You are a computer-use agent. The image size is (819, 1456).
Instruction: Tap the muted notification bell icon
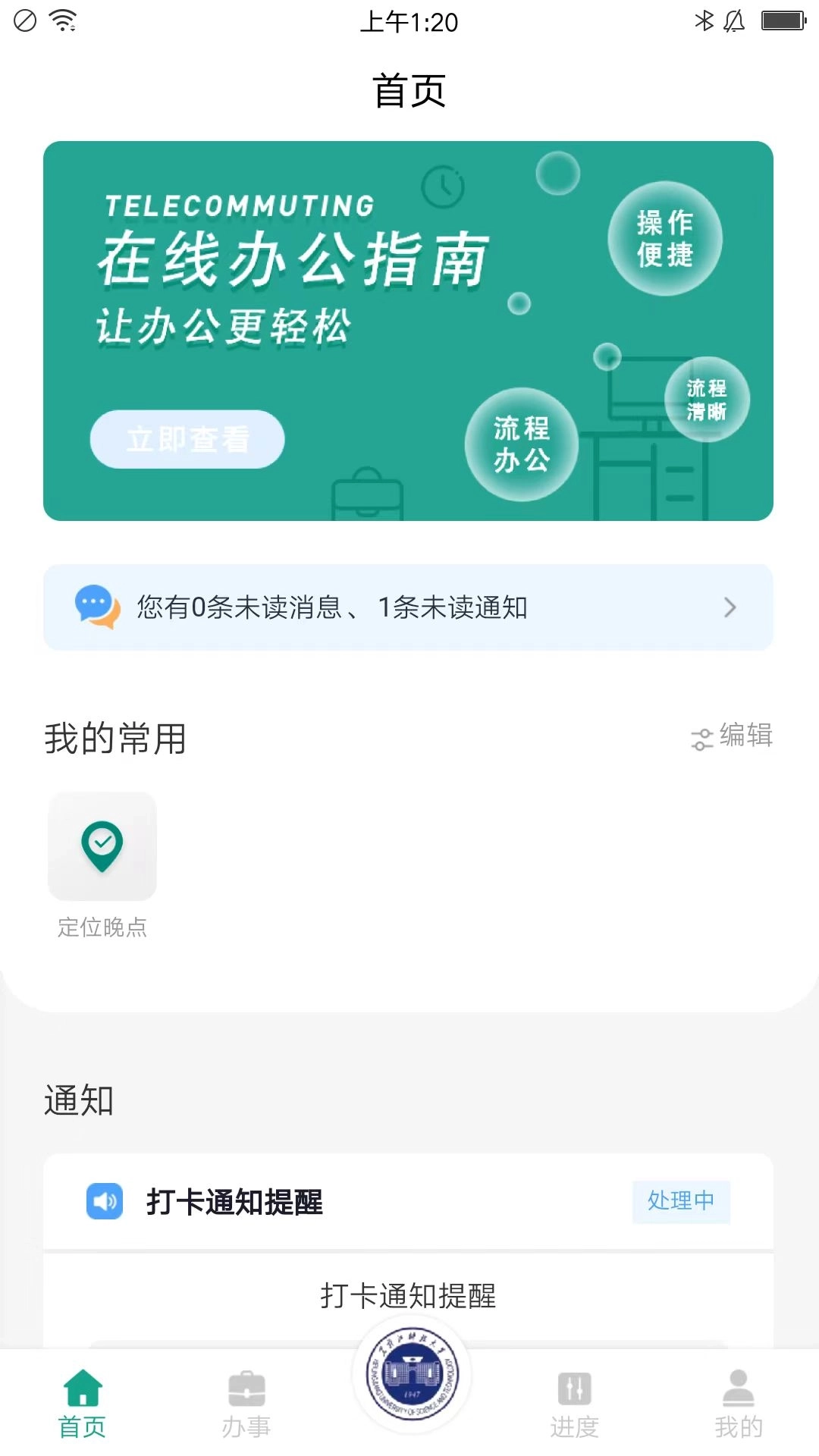point(733,21)
